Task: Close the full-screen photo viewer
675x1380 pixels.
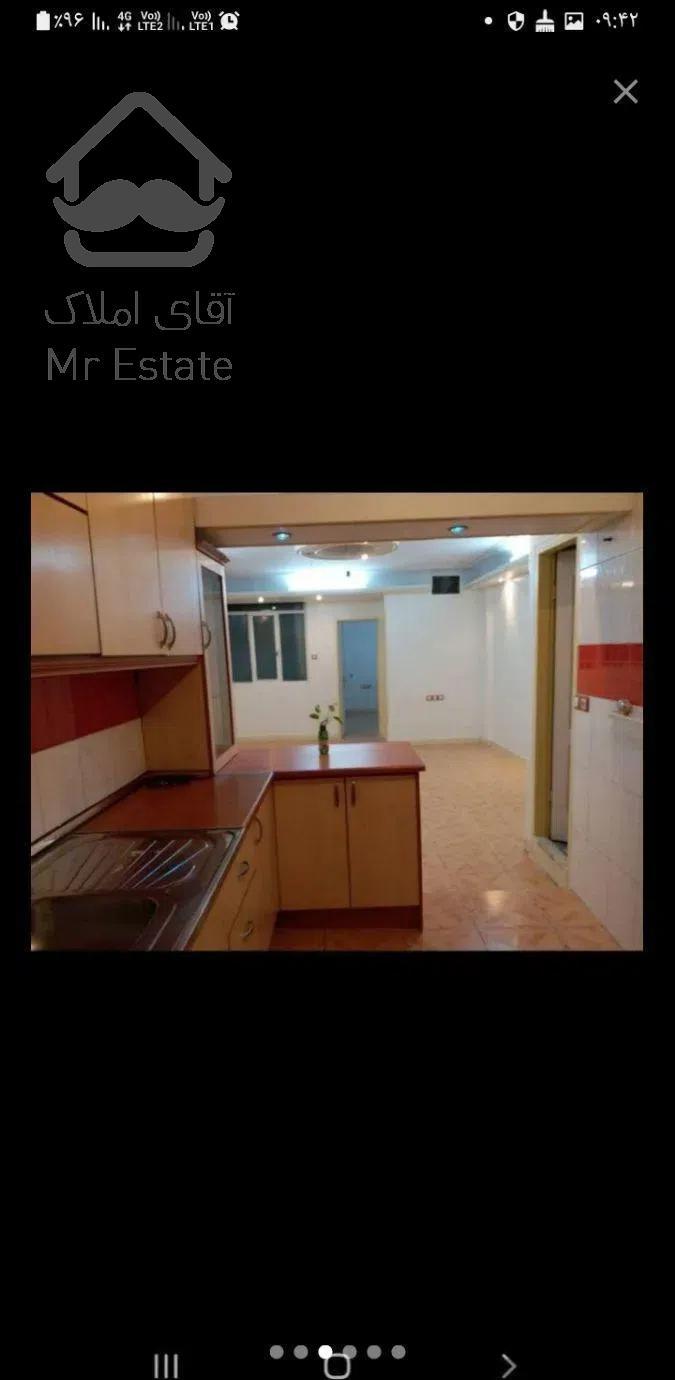Action: (x=625, y=92)
